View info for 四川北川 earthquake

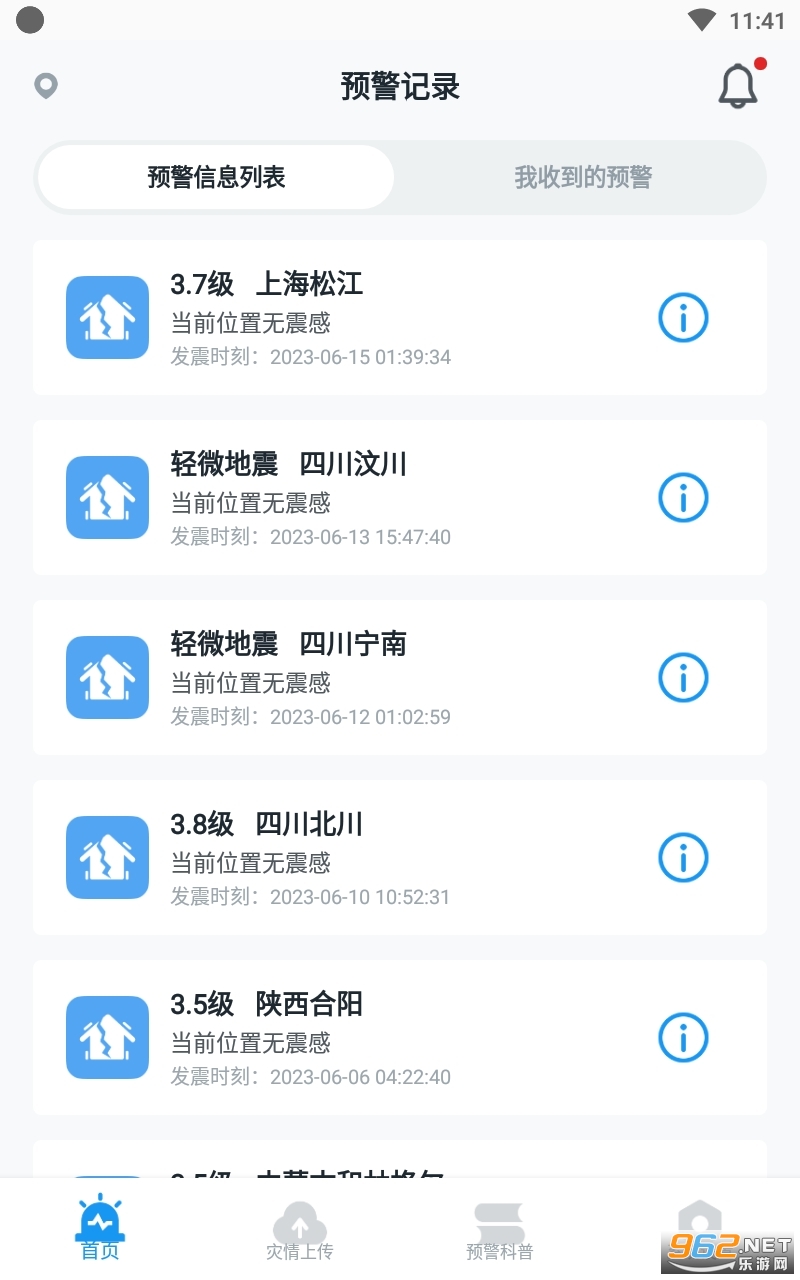(x=683, y=858)
